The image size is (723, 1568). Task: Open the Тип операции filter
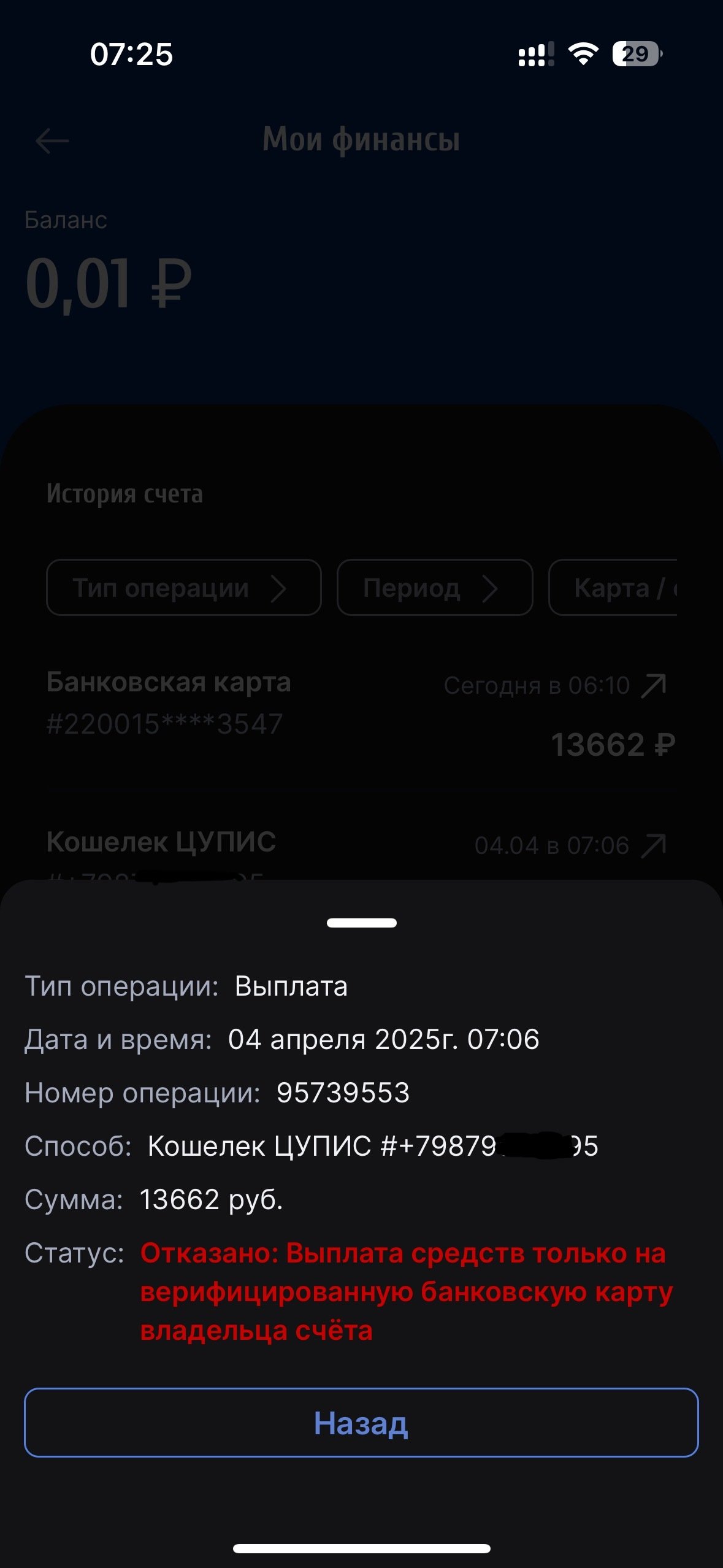[x=183, y=588]
